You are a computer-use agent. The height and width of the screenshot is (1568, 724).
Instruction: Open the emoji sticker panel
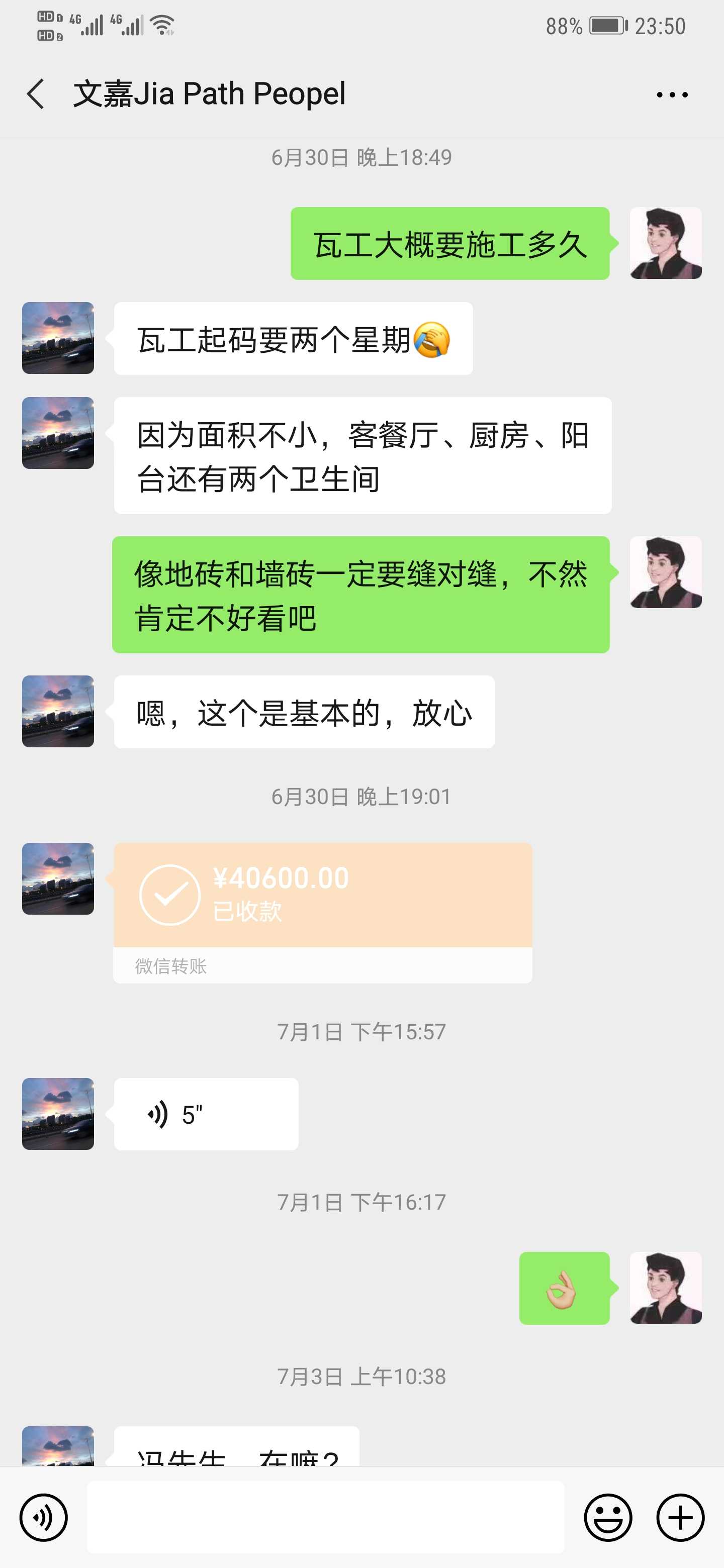607,1517
